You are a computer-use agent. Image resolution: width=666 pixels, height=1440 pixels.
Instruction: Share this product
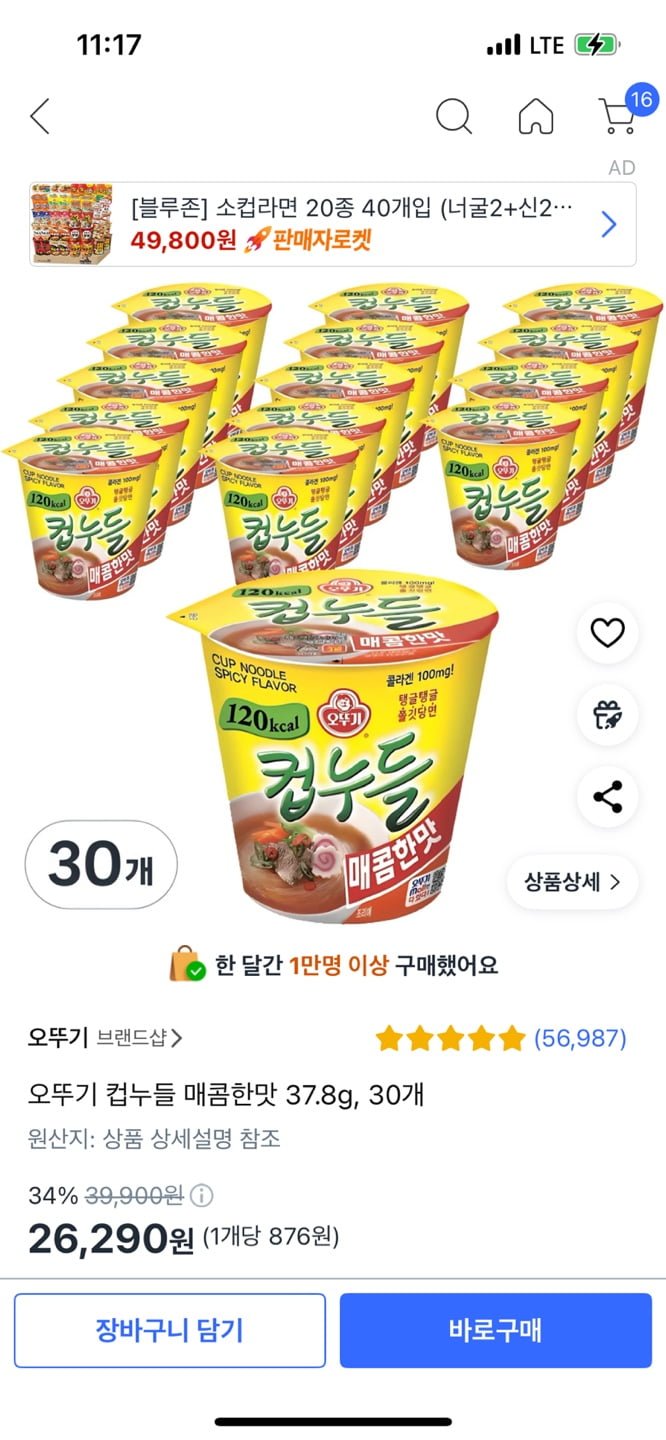pos(608,797)
